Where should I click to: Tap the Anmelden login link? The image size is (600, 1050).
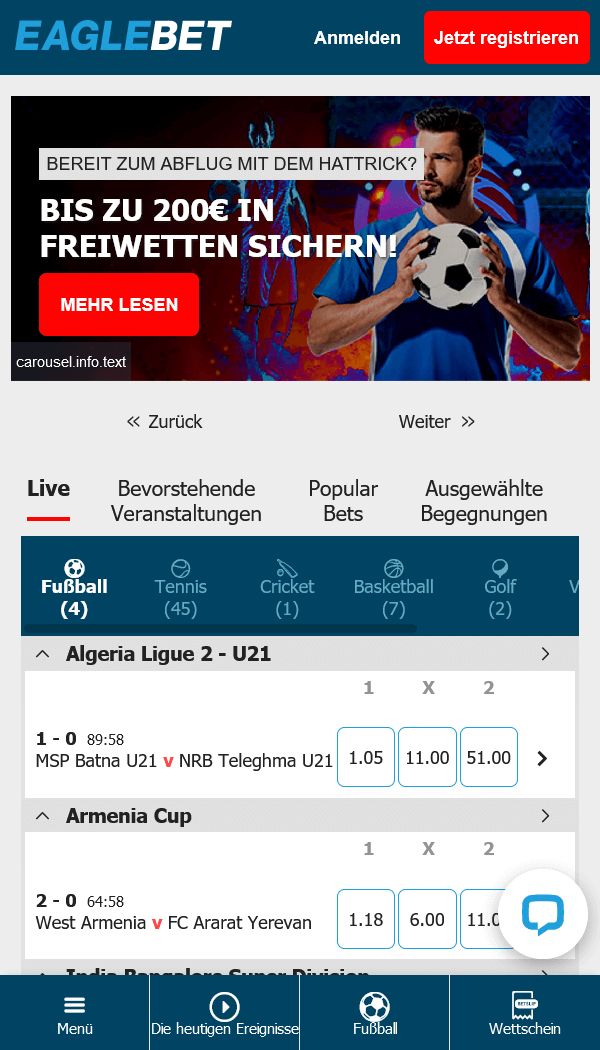357,38
